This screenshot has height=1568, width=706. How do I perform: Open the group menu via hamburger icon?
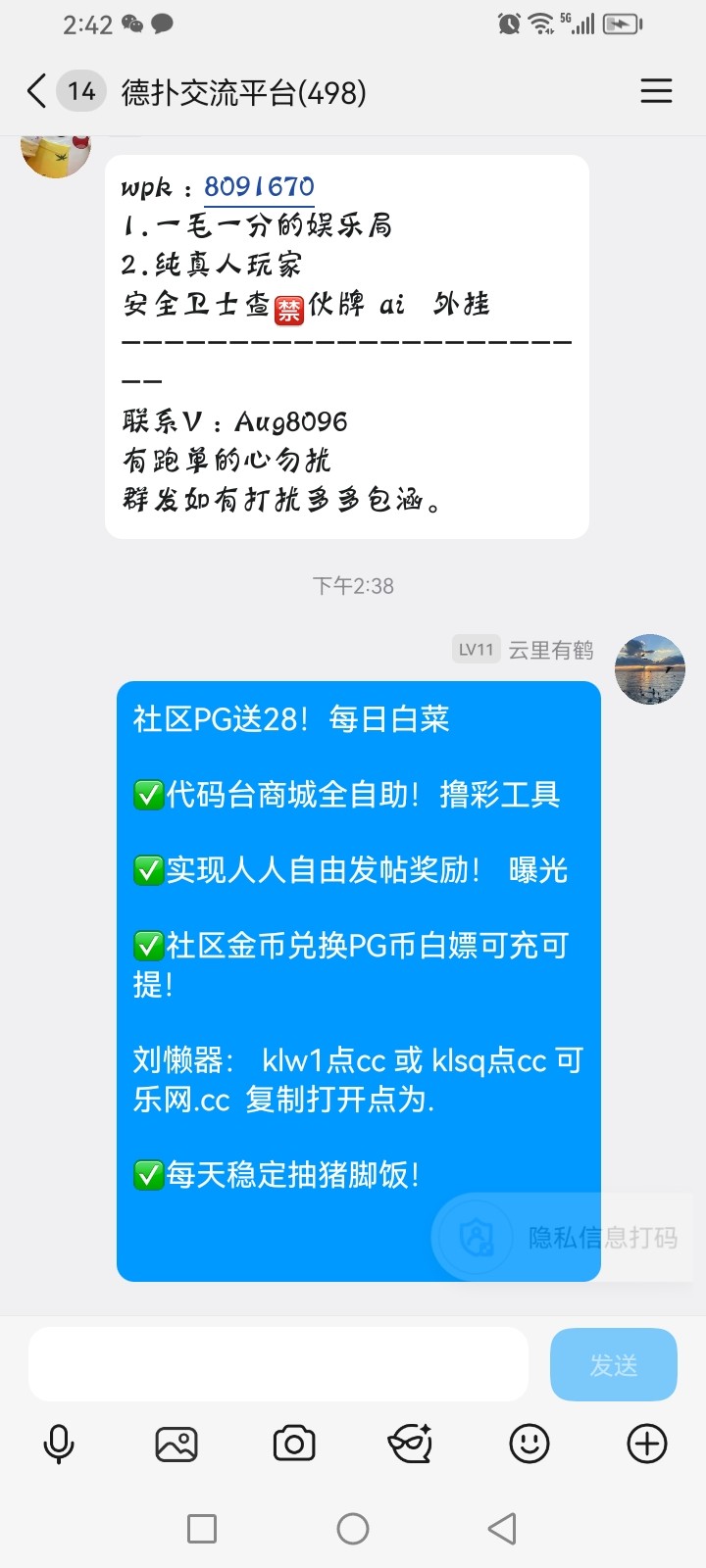tap(656, 90)
